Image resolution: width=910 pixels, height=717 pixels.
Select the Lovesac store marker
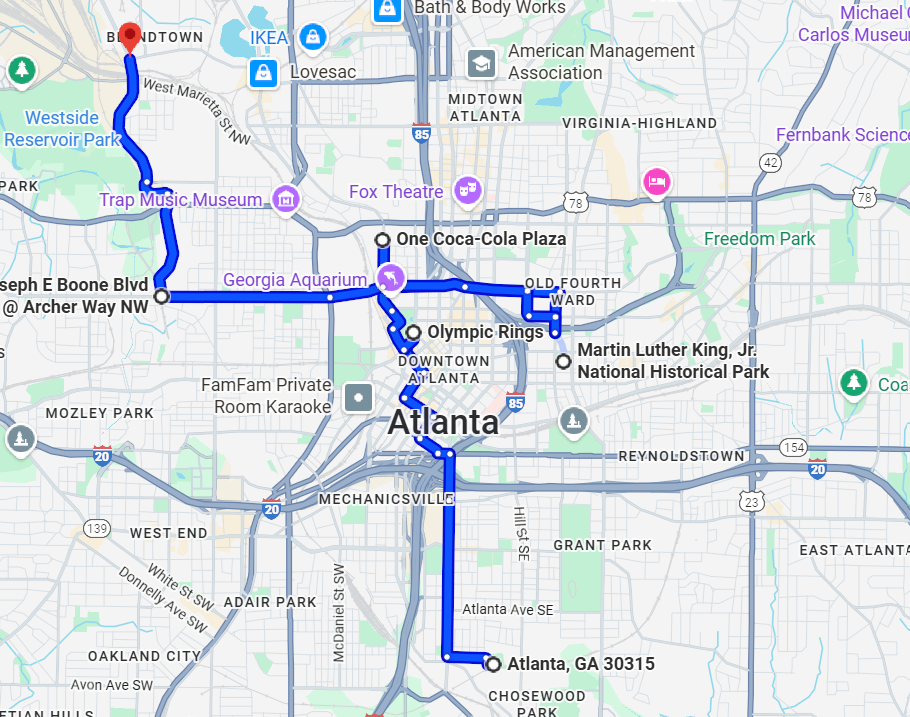pyautogui.click(x=263, y=72)
